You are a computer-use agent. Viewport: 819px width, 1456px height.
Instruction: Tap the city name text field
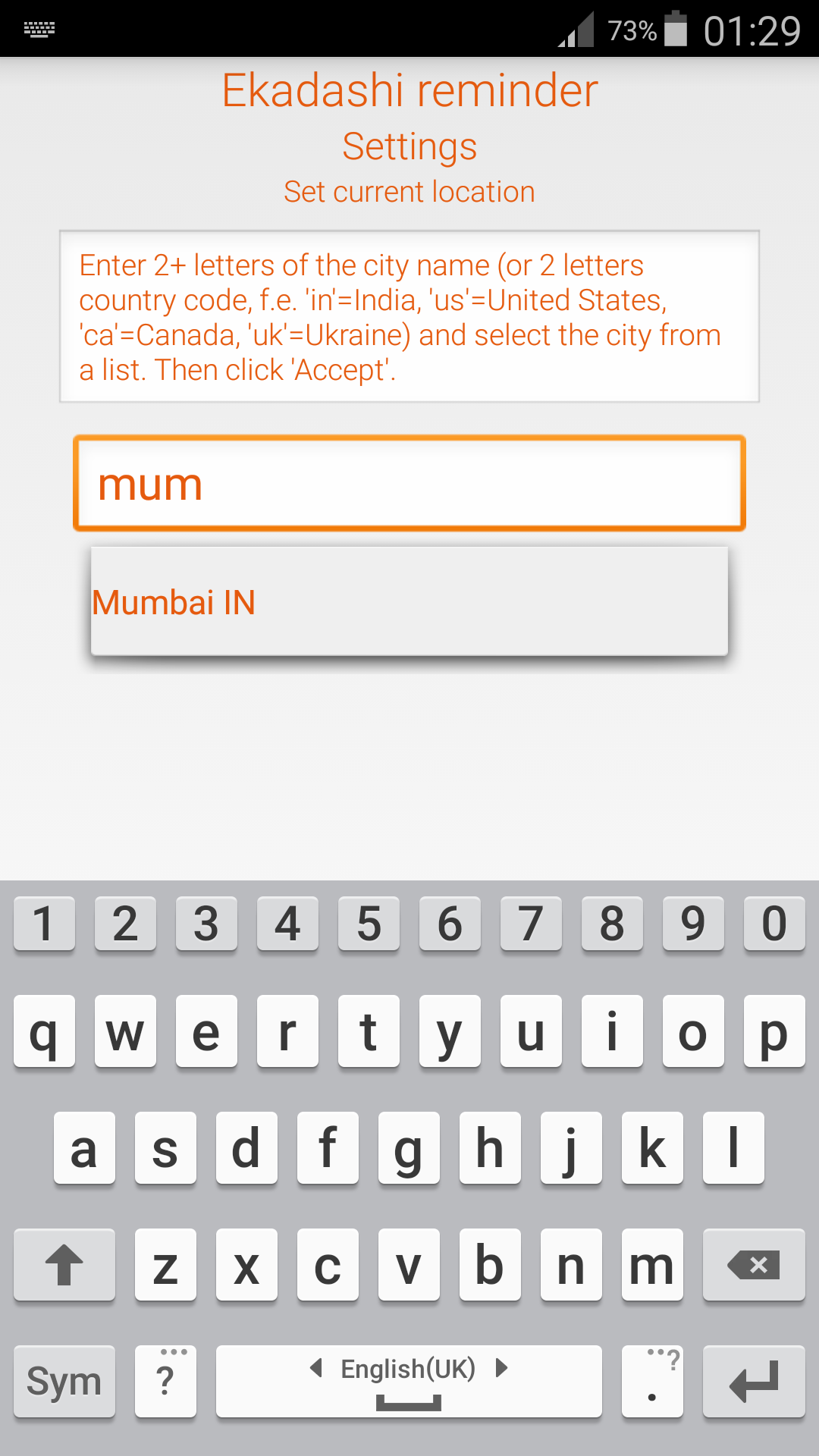[x=409, y=484]
